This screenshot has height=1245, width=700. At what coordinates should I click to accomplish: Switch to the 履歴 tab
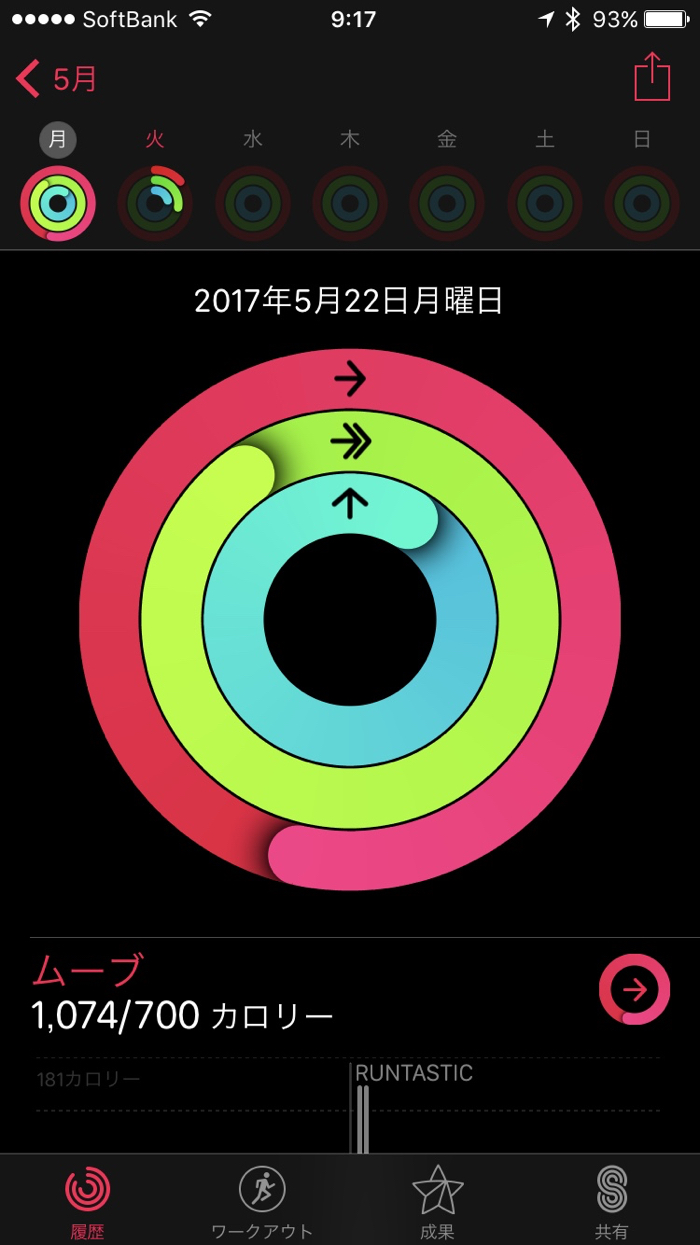click(88, 1200)
